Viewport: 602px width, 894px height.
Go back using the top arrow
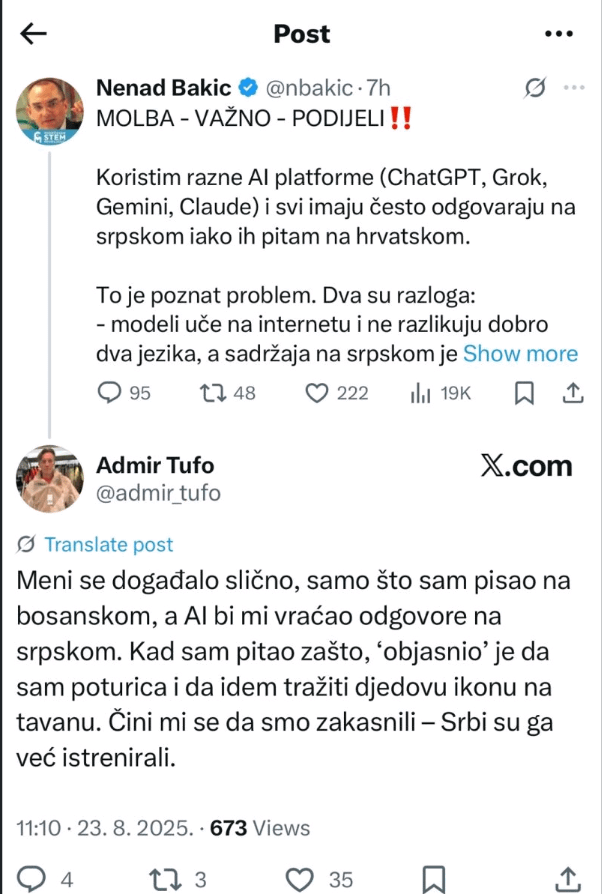(x=34, y=33)
